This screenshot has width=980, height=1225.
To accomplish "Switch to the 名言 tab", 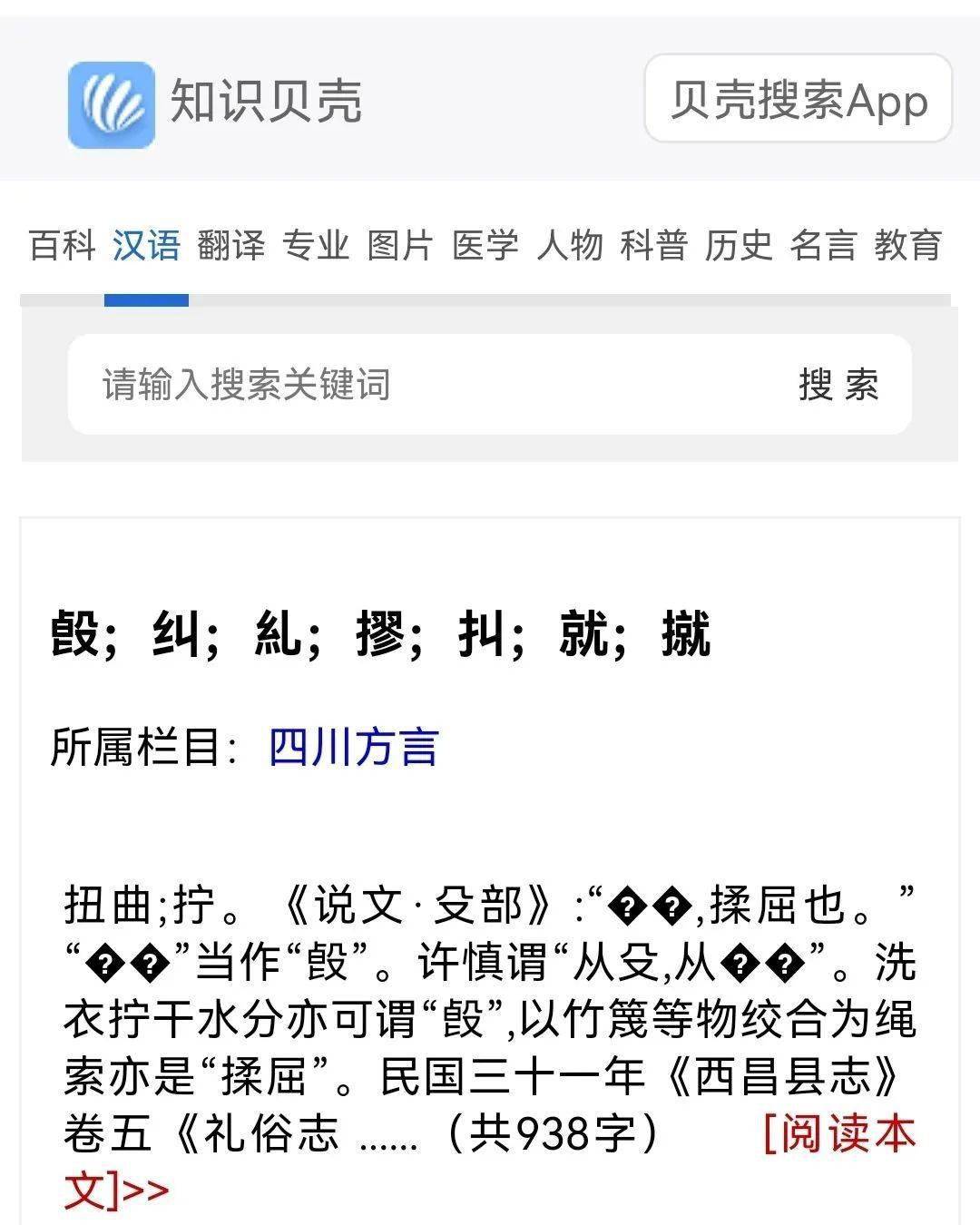I will (x=824, y=244).
